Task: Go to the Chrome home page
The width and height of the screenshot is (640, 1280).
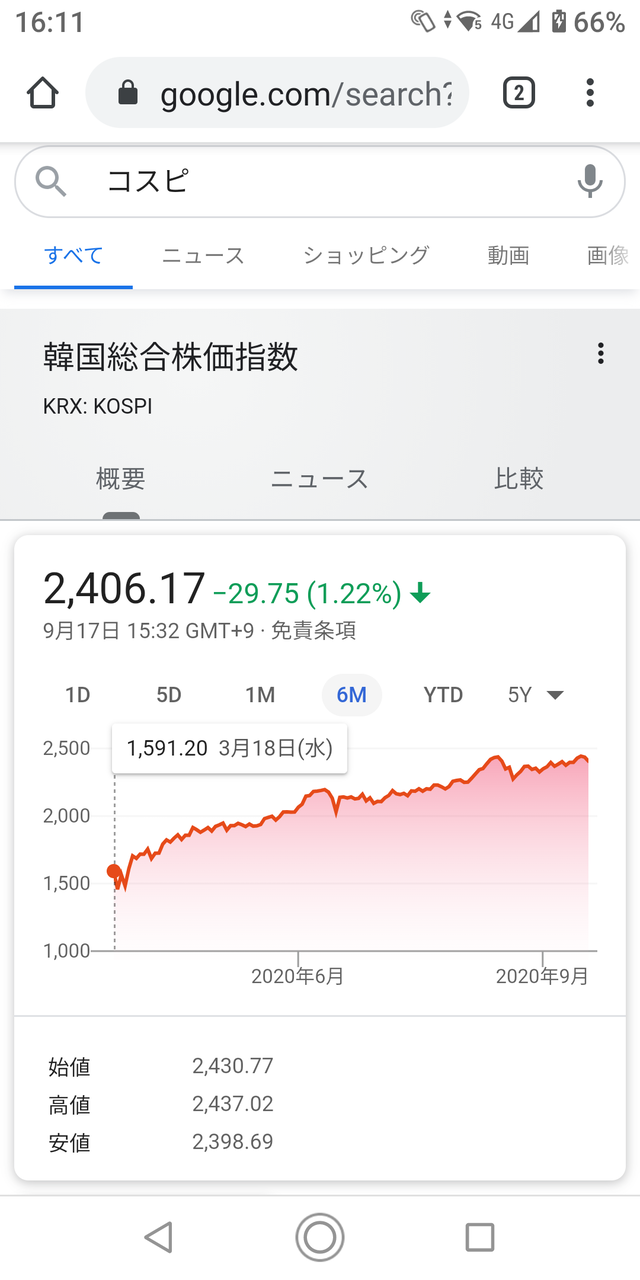Action: click(x=43, y=94)
